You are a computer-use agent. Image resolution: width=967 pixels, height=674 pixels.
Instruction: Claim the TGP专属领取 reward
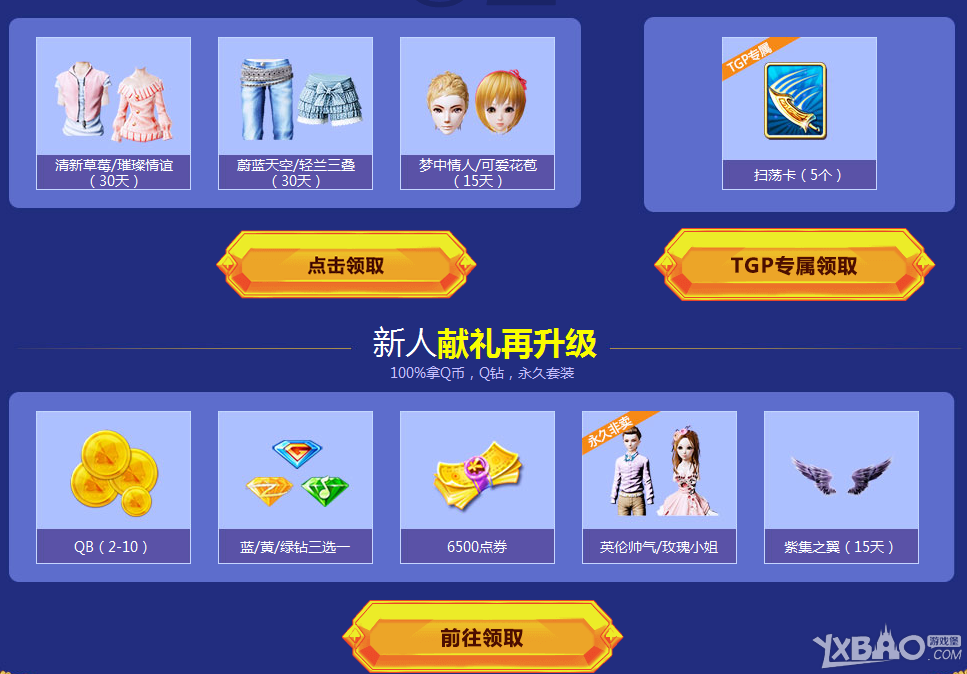(794, 265)
